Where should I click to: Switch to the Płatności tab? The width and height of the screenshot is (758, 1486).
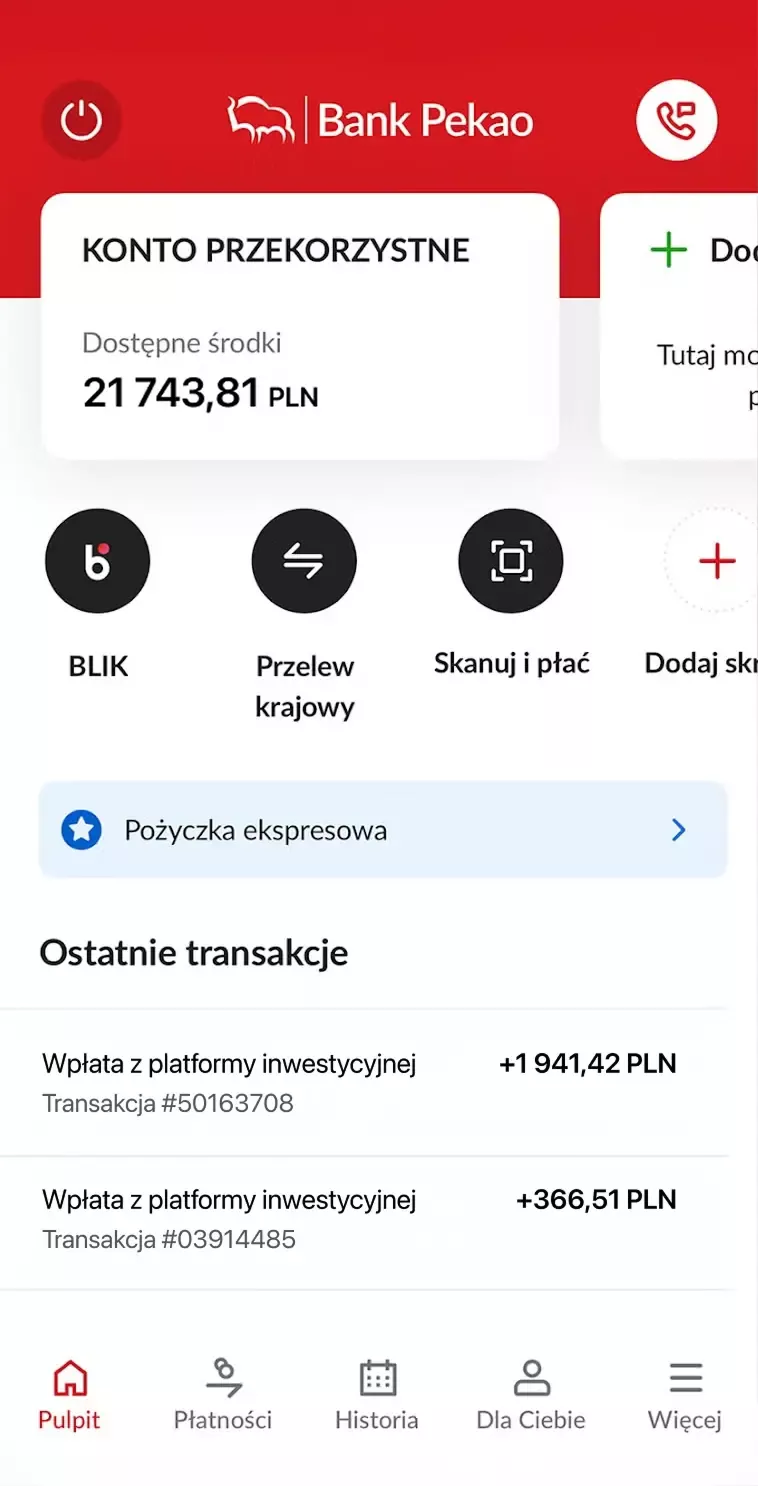point(223,1394)
